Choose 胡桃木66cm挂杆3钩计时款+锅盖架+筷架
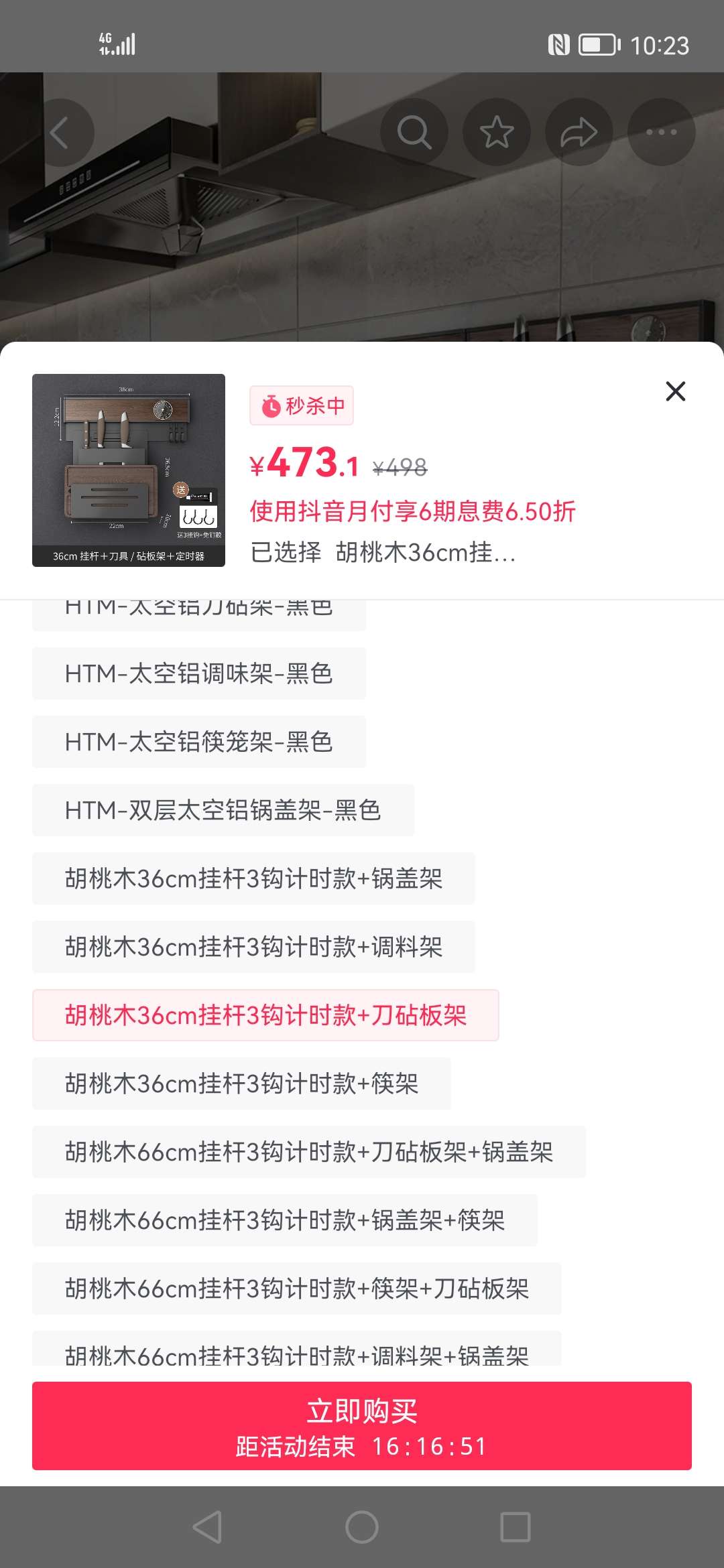 click(x=285, y=1220)
